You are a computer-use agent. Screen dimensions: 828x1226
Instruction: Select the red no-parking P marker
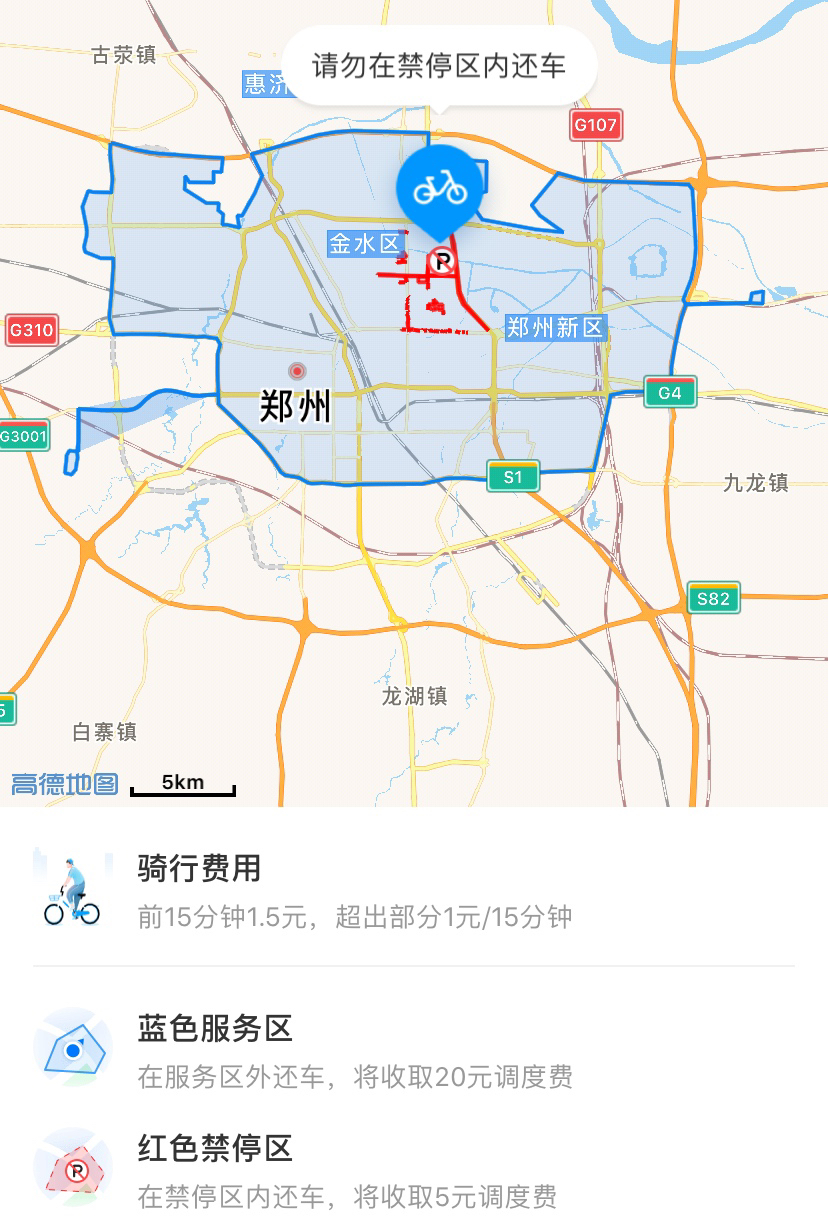pyautogui.click(x=441, y=262)
